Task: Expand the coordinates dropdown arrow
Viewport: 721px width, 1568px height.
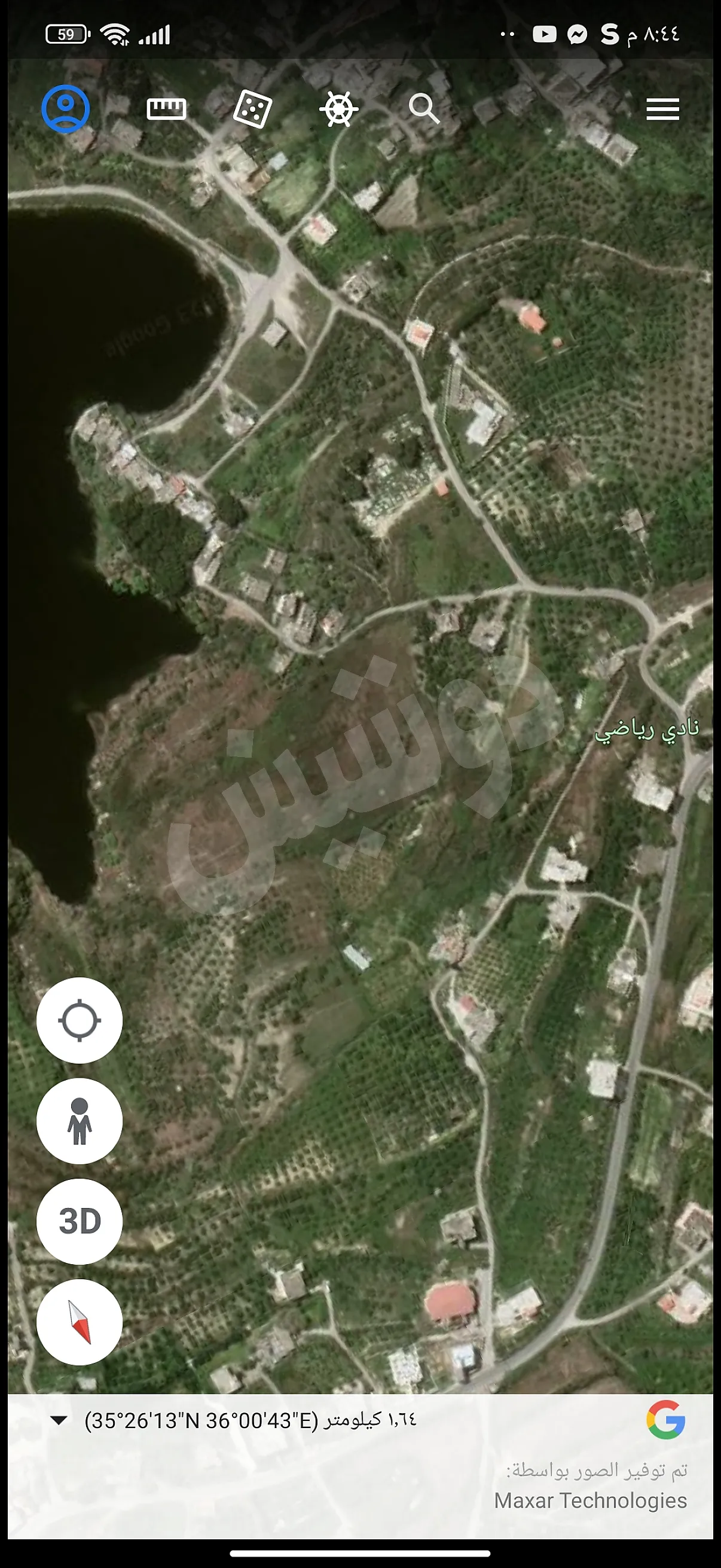Action: (x=59, y=1421)
